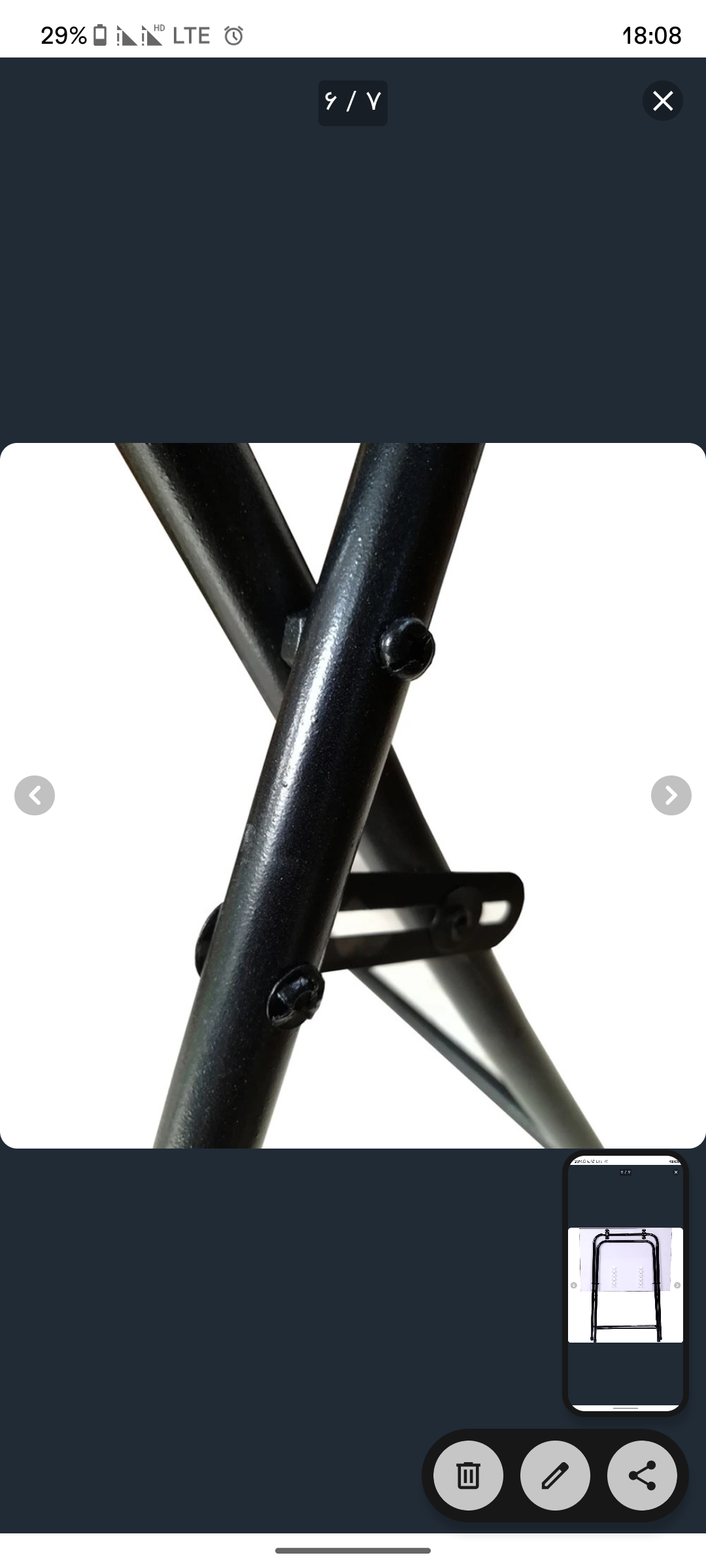
Task: Go to the previous image
Action: coord(35,795)
